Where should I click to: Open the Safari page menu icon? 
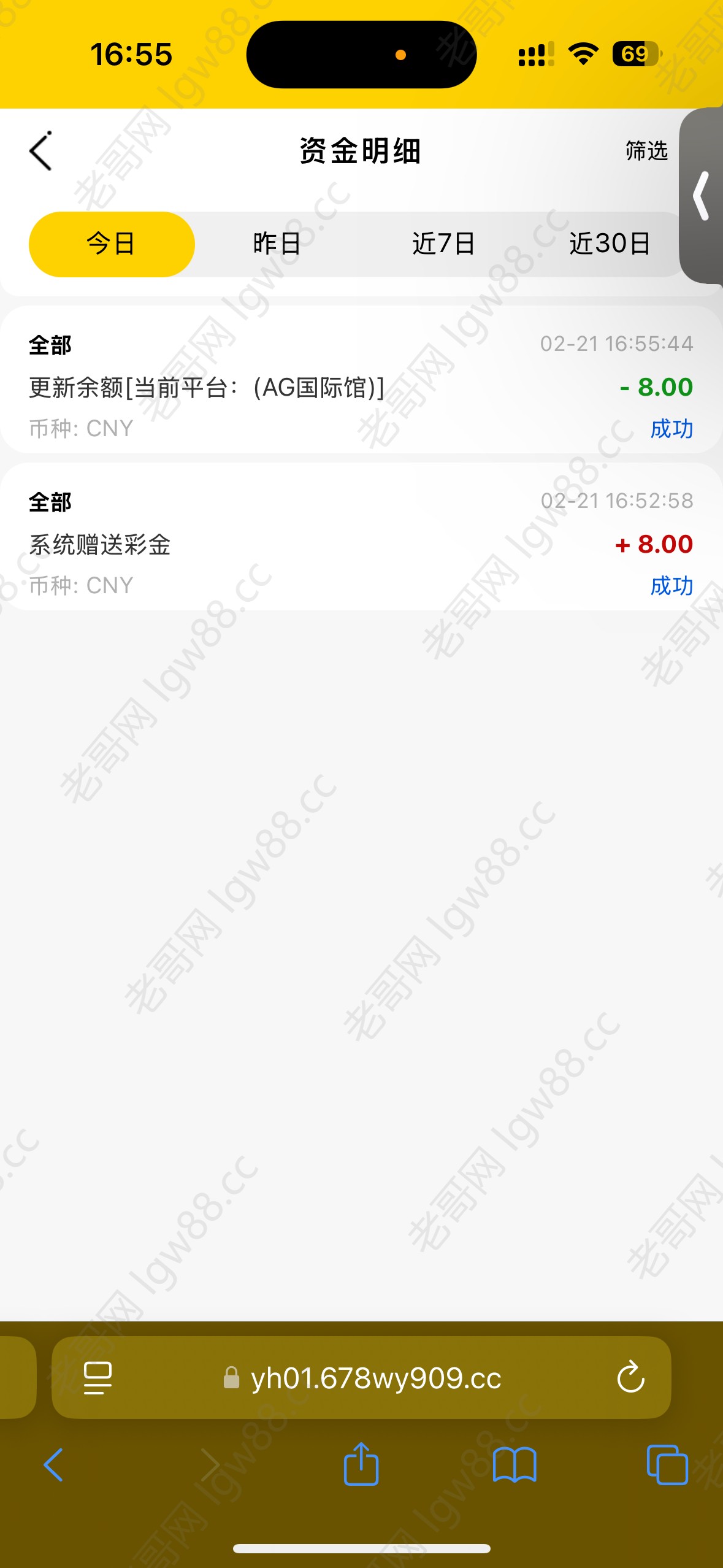pos(98,1378)
